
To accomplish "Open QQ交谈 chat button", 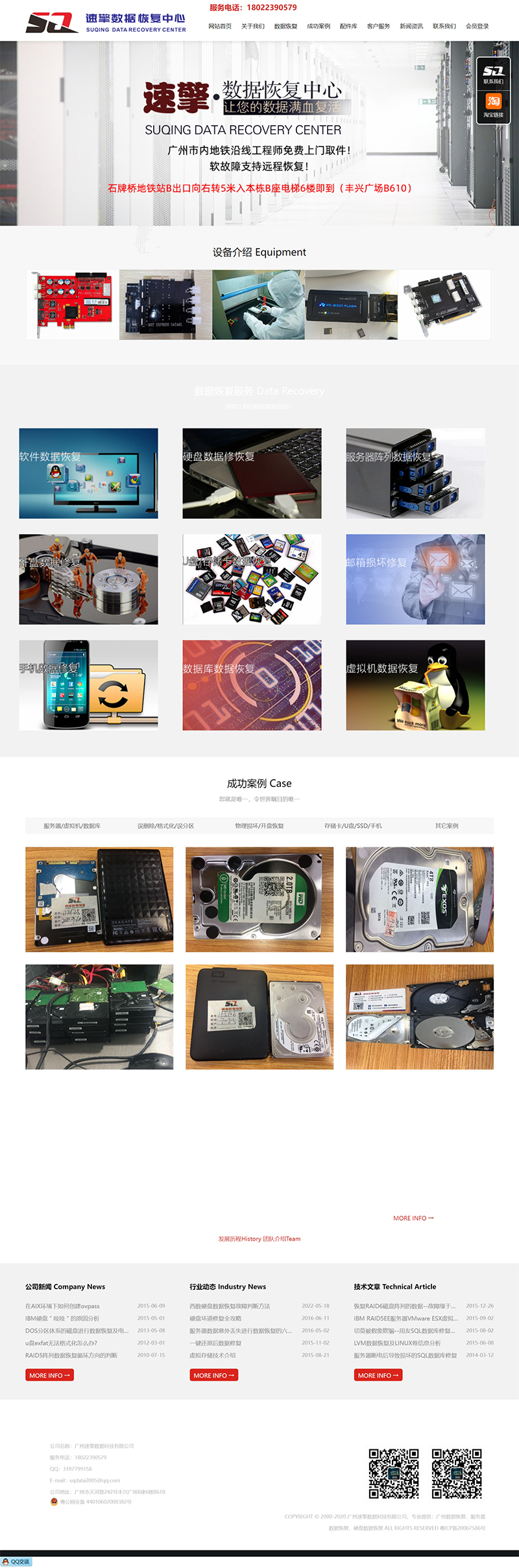I will point(16,1562).
